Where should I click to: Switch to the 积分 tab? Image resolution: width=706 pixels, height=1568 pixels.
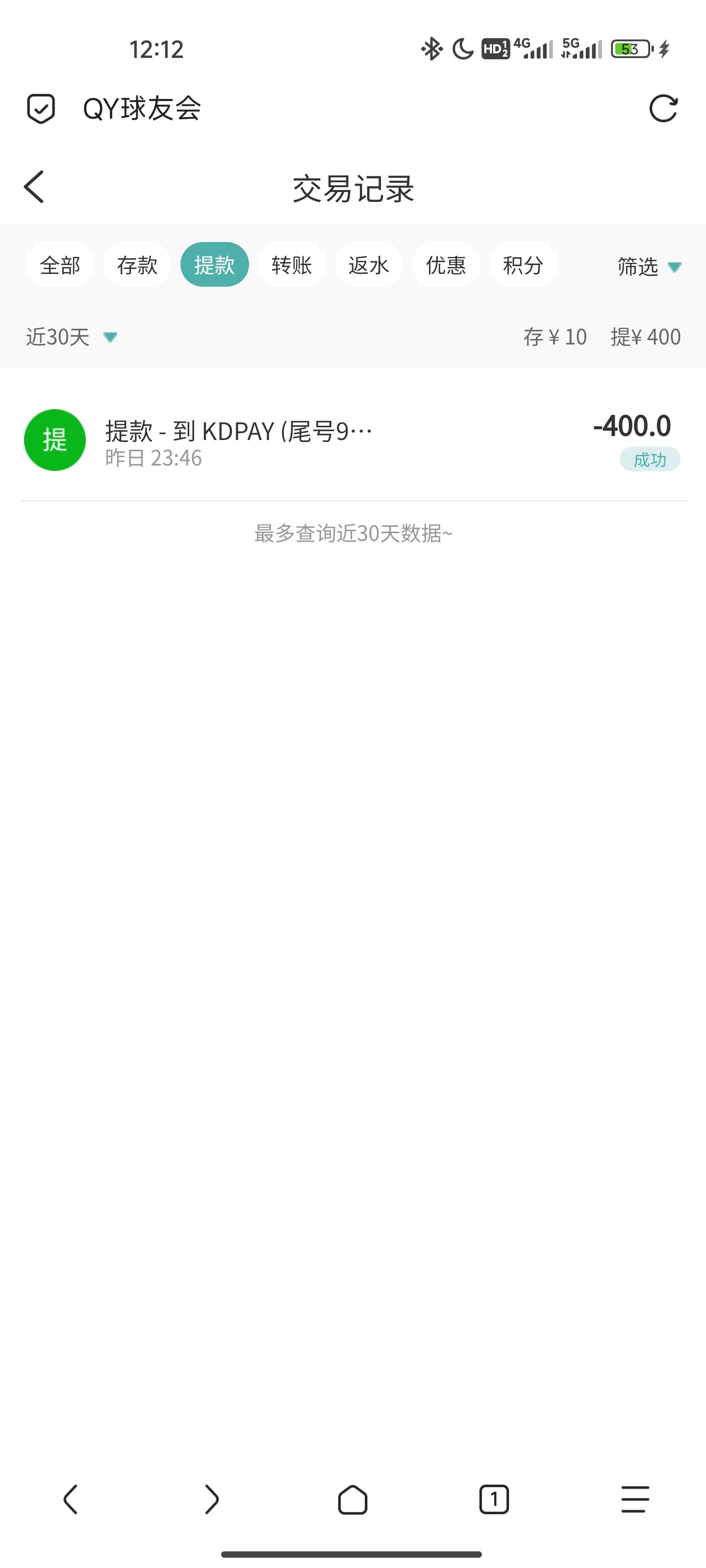(x=523, y=265)
